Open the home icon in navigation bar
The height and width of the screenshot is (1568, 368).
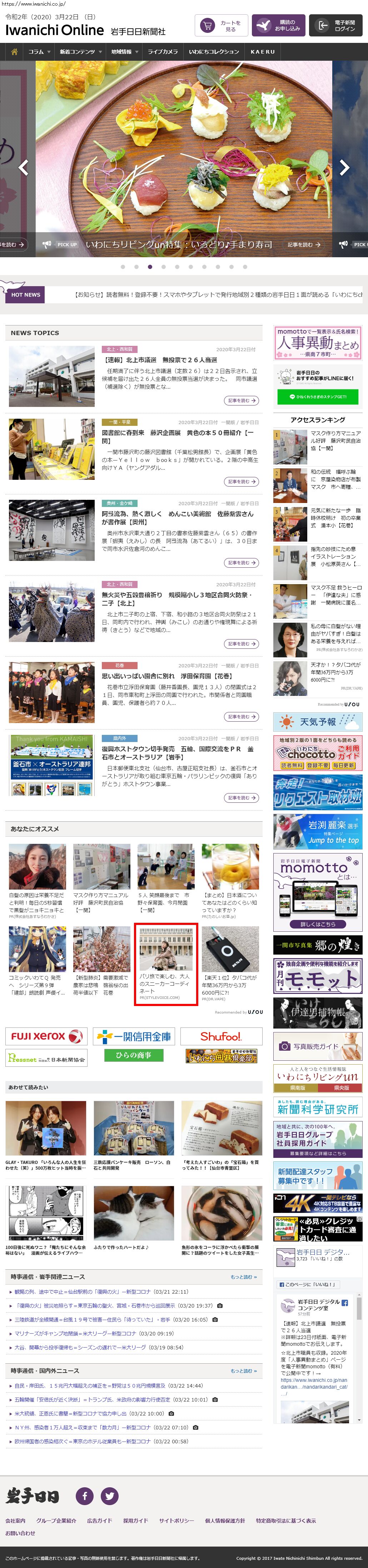point(14,52)
